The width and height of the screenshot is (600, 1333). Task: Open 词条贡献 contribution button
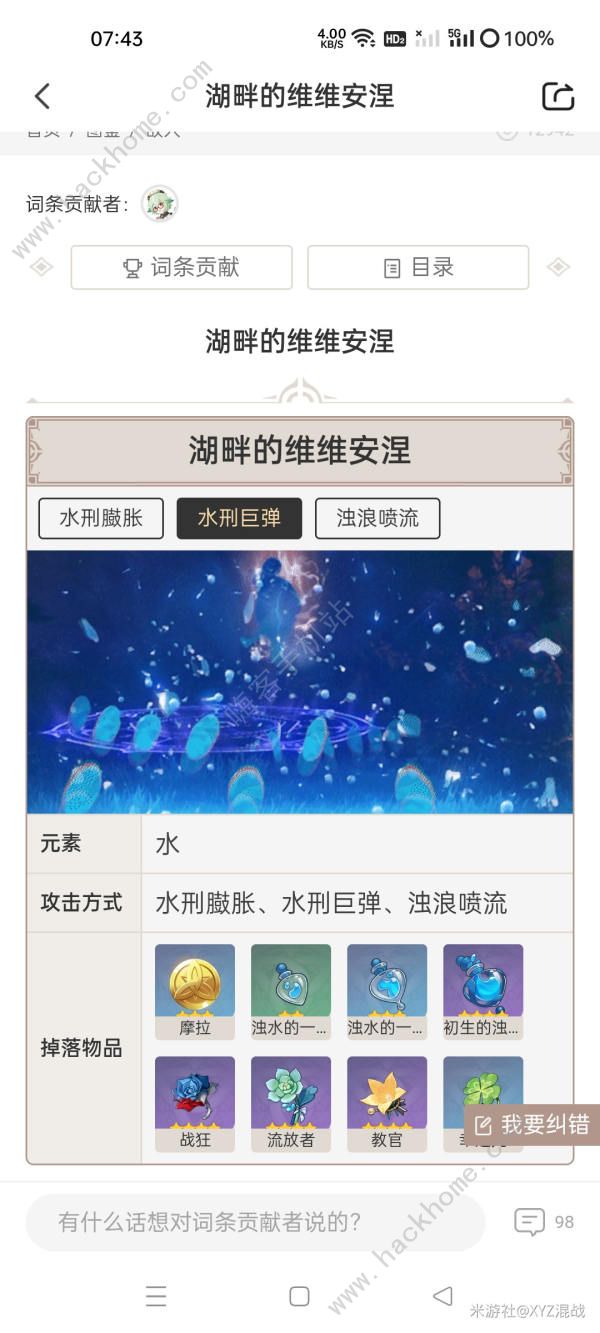[x=181, y=267]
